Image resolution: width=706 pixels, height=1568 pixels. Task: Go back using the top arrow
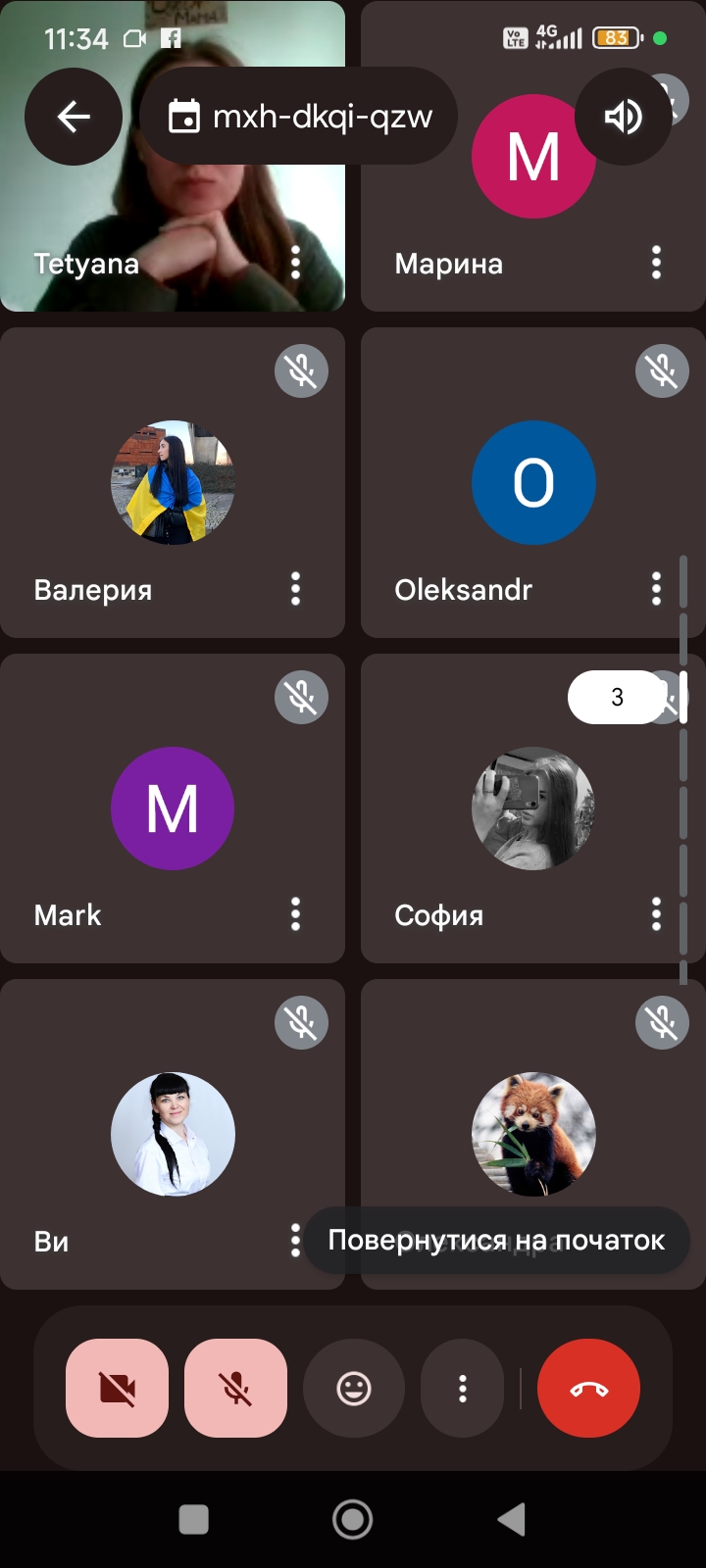coord(74,118)
